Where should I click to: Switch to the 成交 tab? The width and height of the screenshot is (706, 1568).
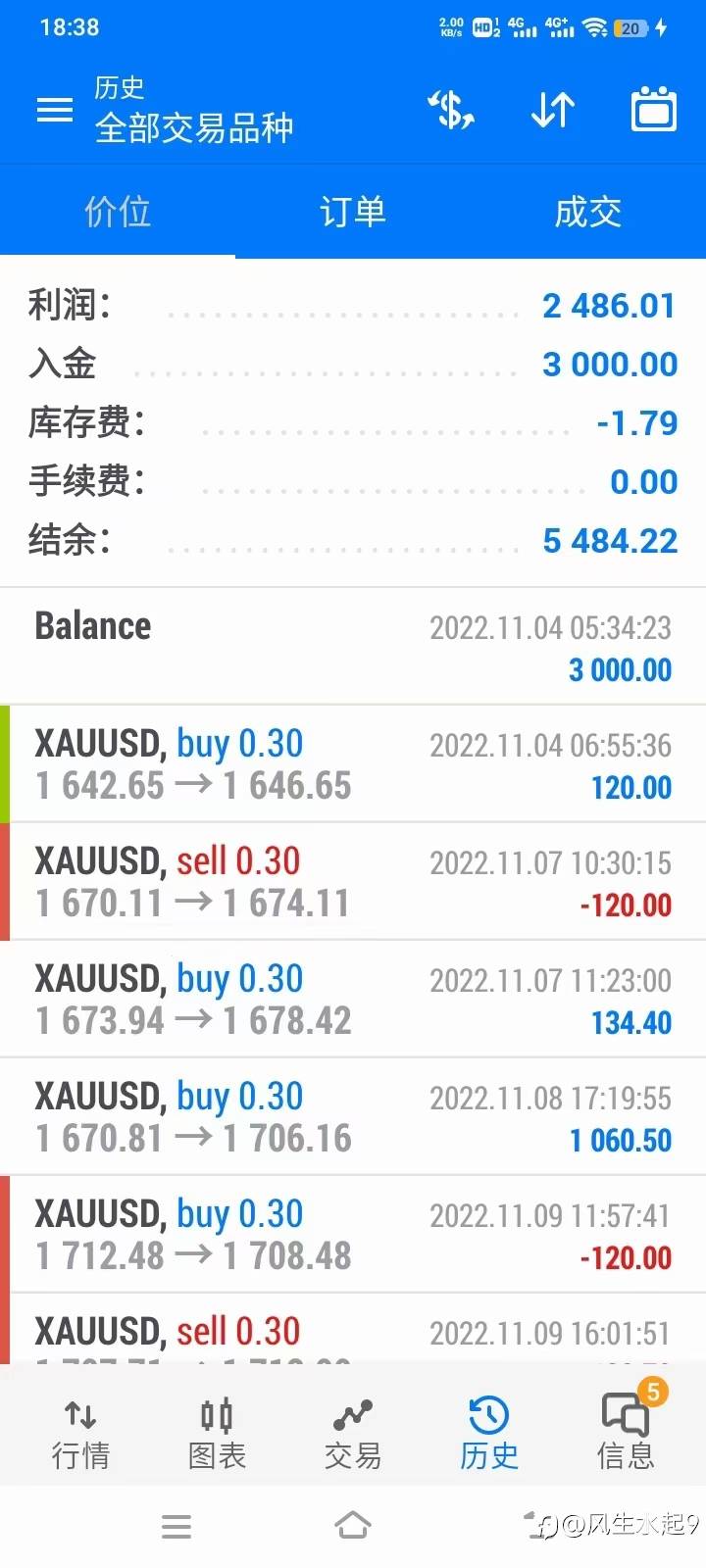click(x=588, y=211)
